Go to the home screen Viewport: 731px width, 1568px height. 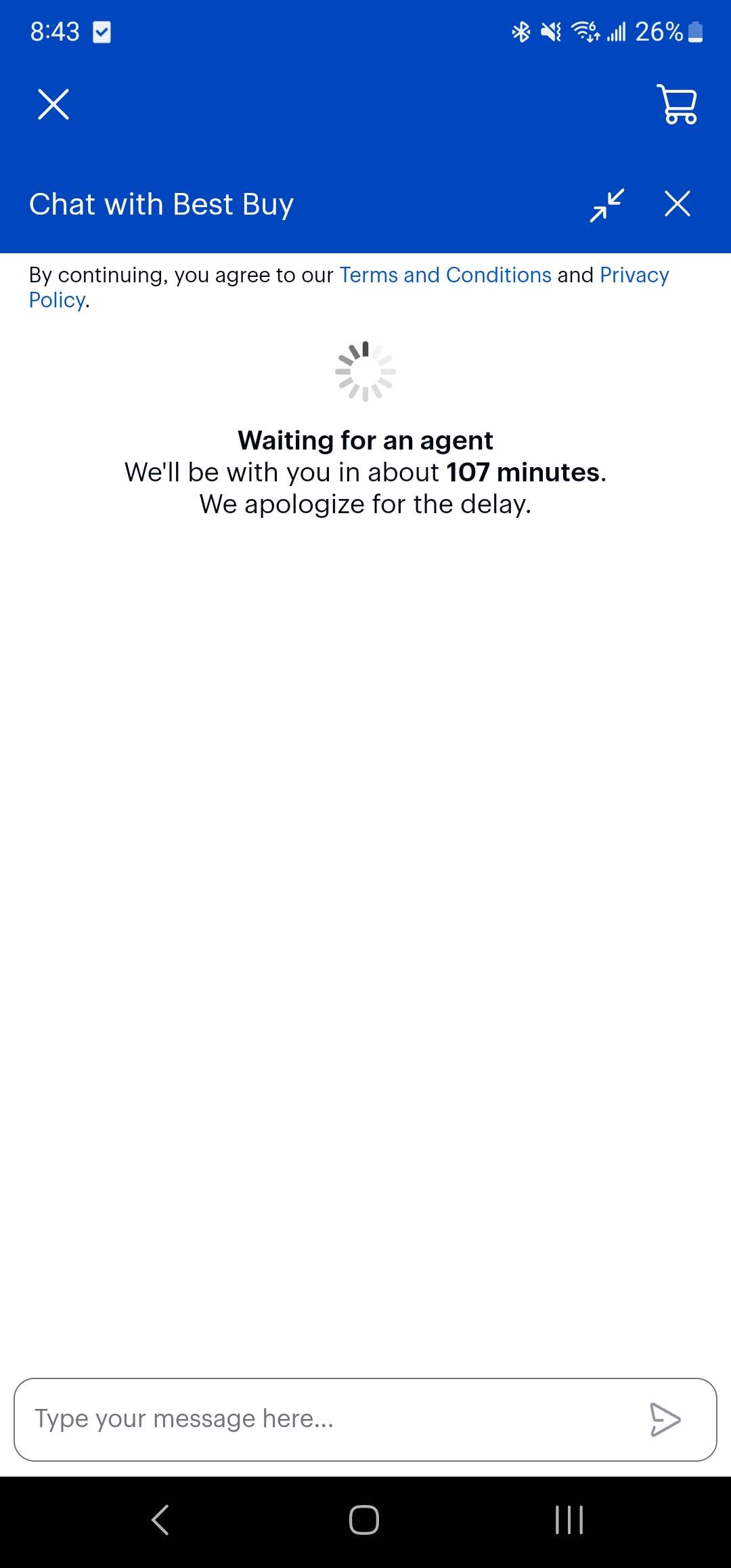click(364, 1520)
